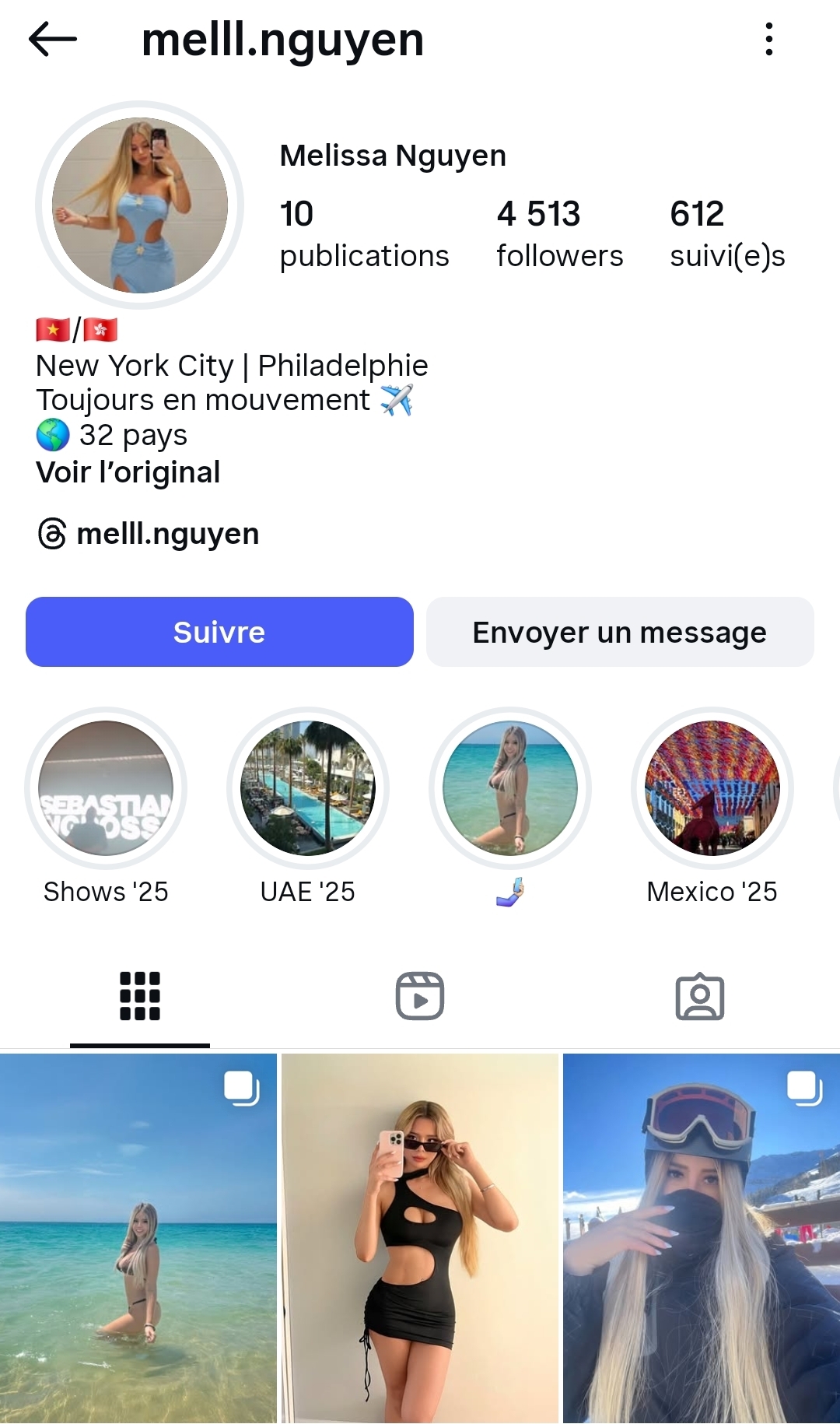The width and height of the screenshot is (840, 1424).
Task: Switch to the posts grid tab
Action: coord(140,996)
